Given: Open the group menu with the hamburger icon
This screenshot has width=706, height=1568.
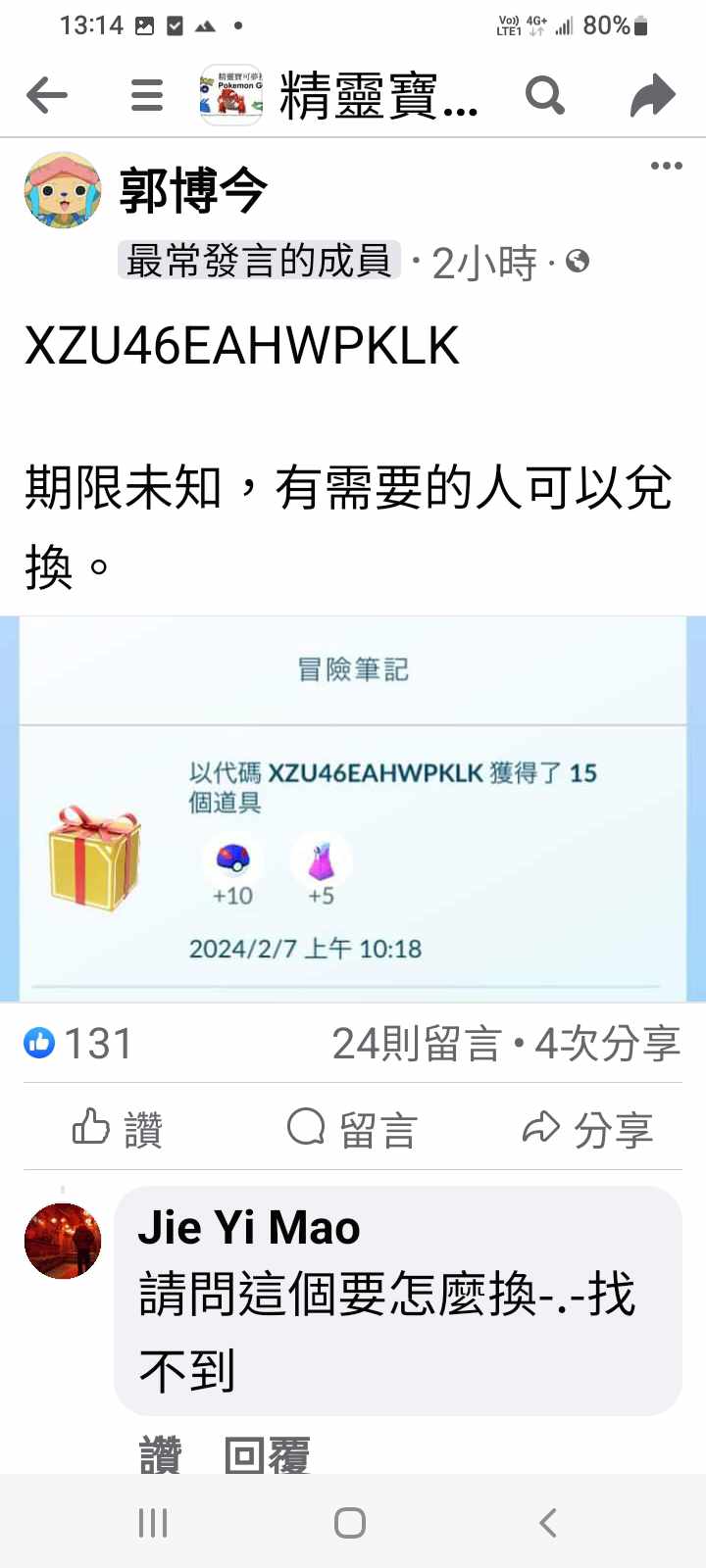Looking at the screenshot, I should point(147,95).
